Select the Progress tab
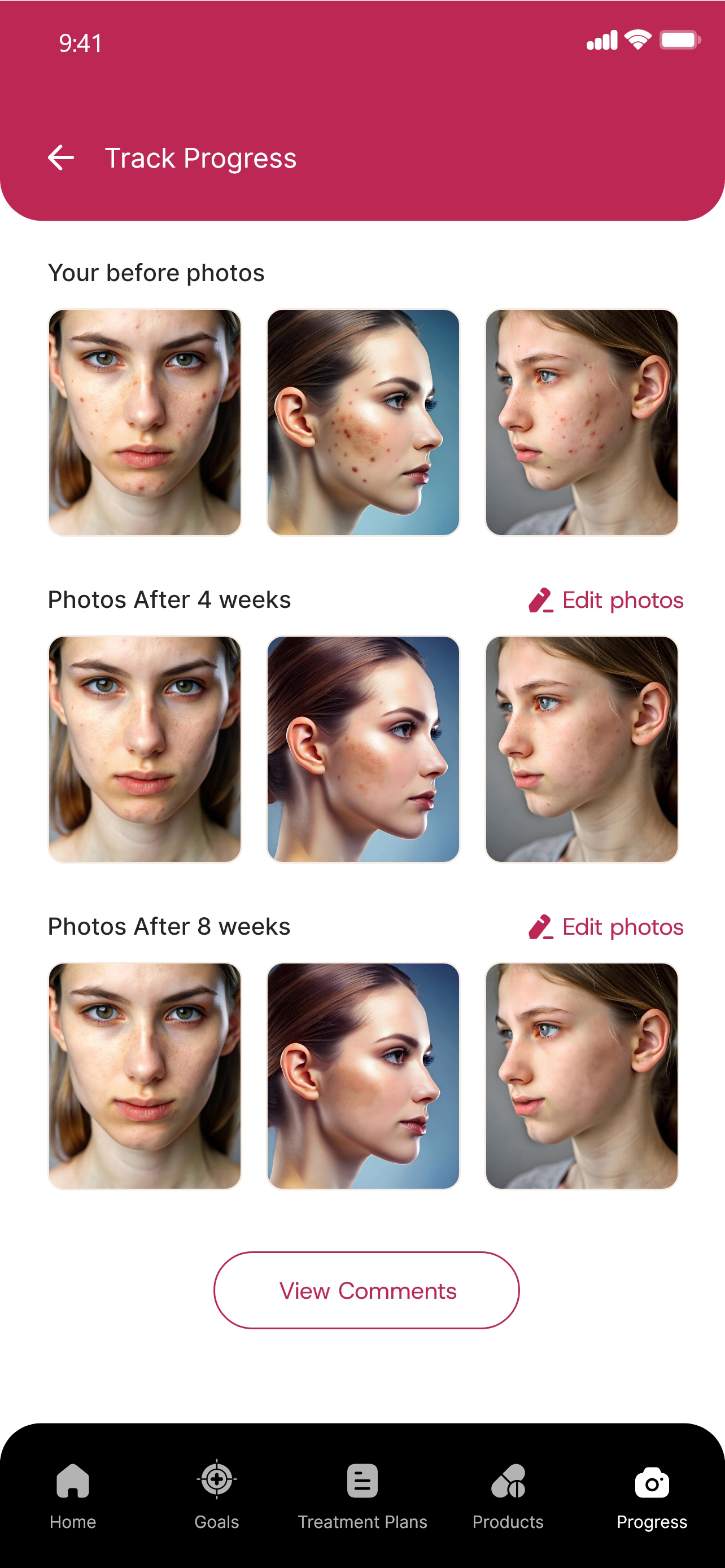Viewport: 725px width, 1568px height. (652, 1495)
